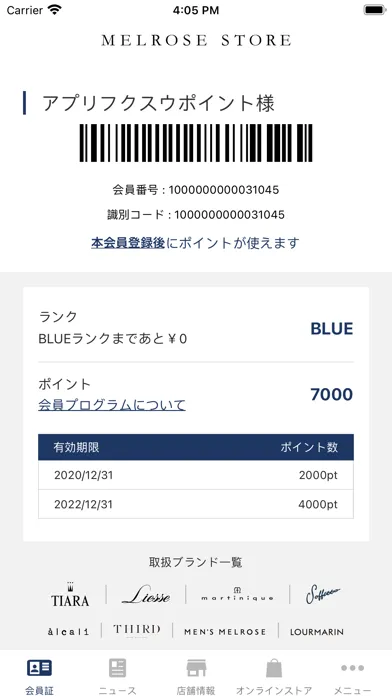Open the àcali brand logo

[x=68, y=632]
